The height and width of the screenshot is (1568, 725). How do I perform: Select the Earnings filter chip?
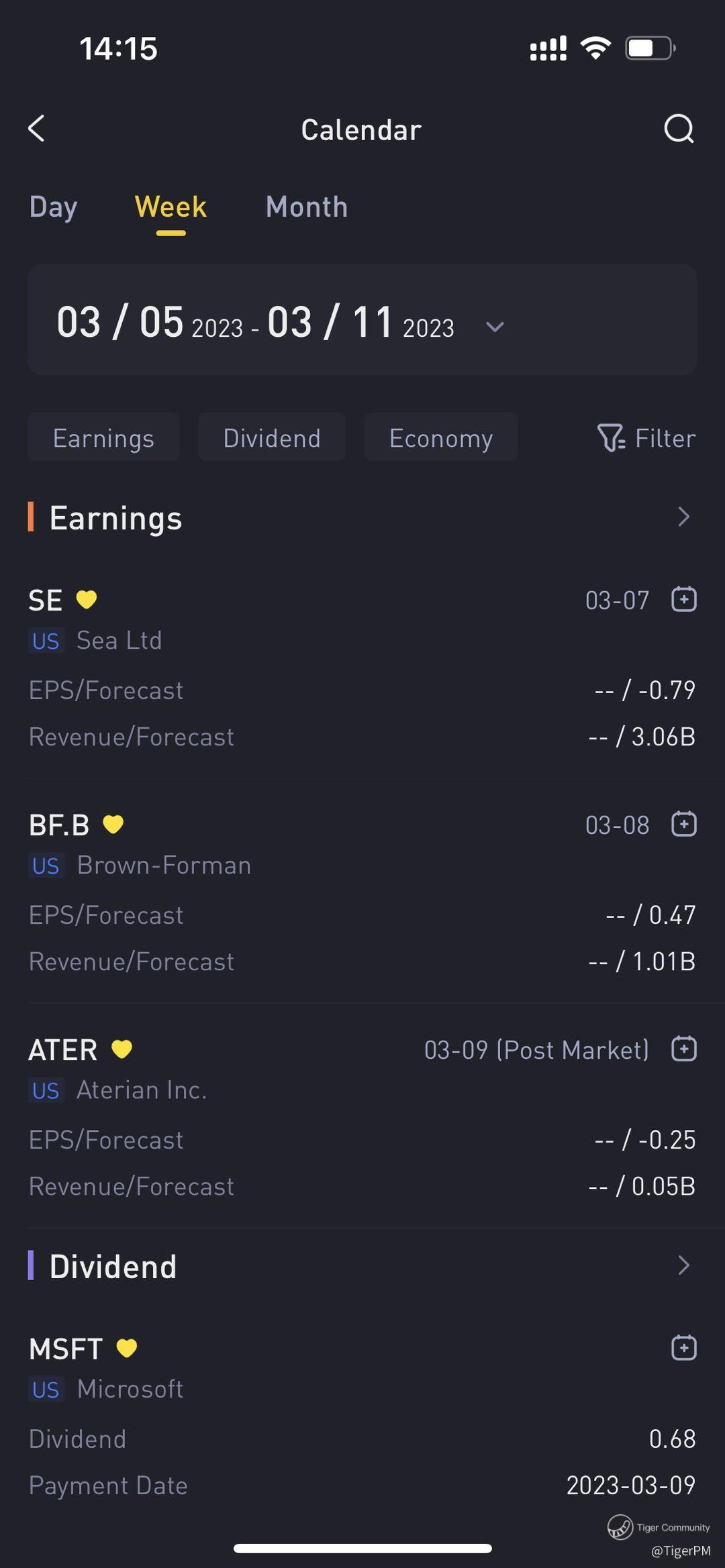point(103,438)
